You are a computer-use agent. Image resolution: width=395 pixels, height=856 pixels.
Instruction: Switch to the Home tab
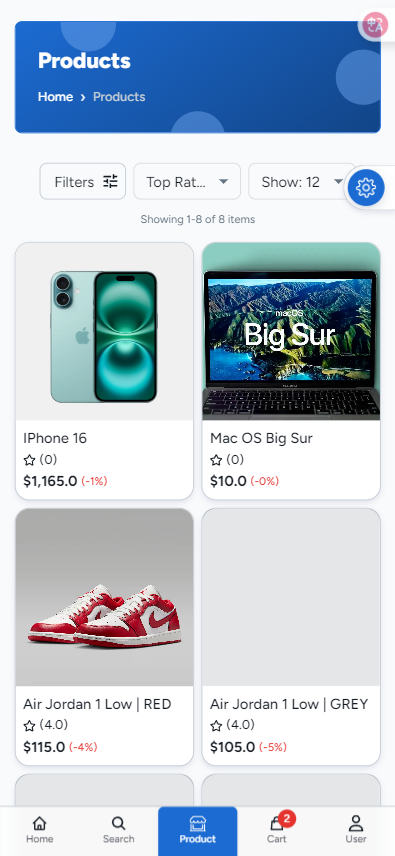pyautogui.click(x=40, y=830)
